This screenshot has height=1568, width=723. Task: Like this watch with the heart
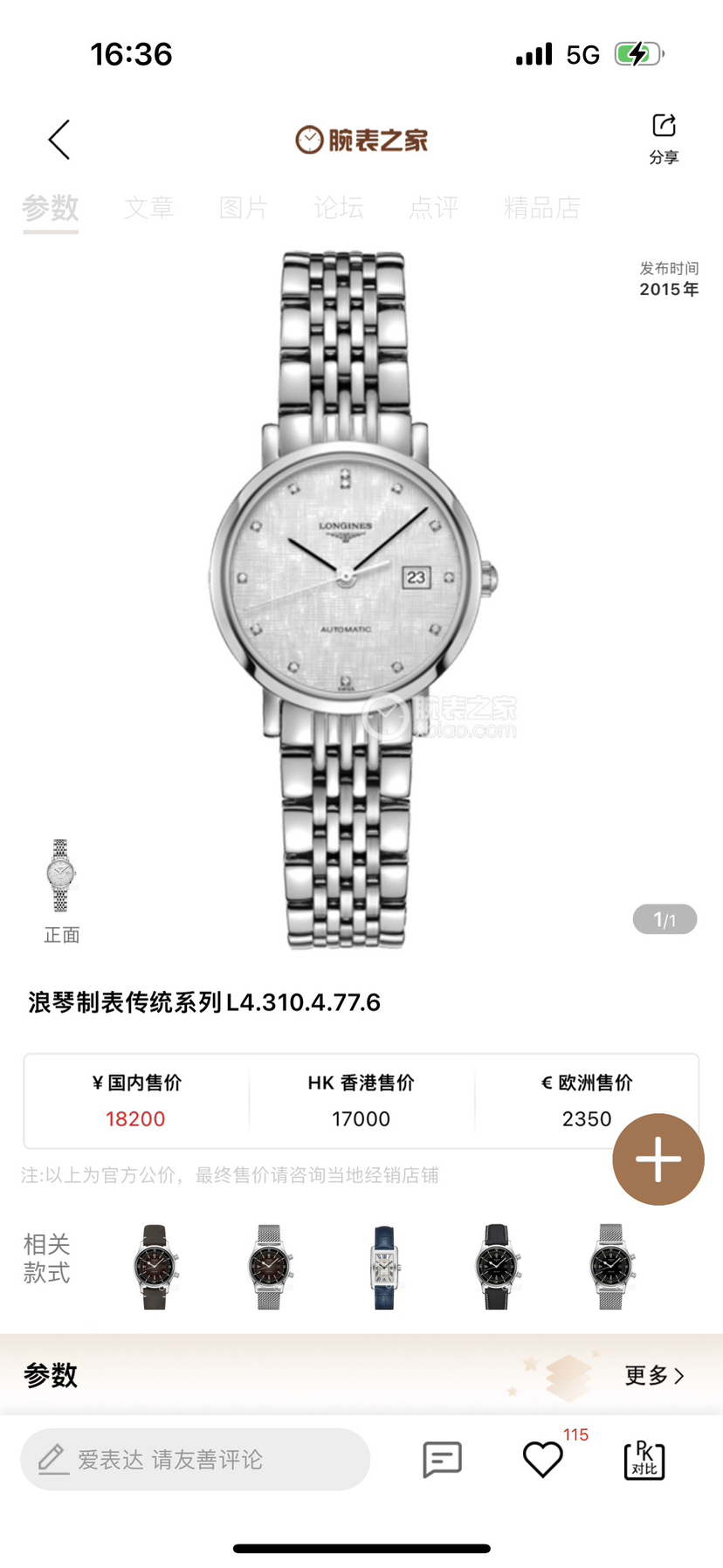click(x=542, y=1459)
